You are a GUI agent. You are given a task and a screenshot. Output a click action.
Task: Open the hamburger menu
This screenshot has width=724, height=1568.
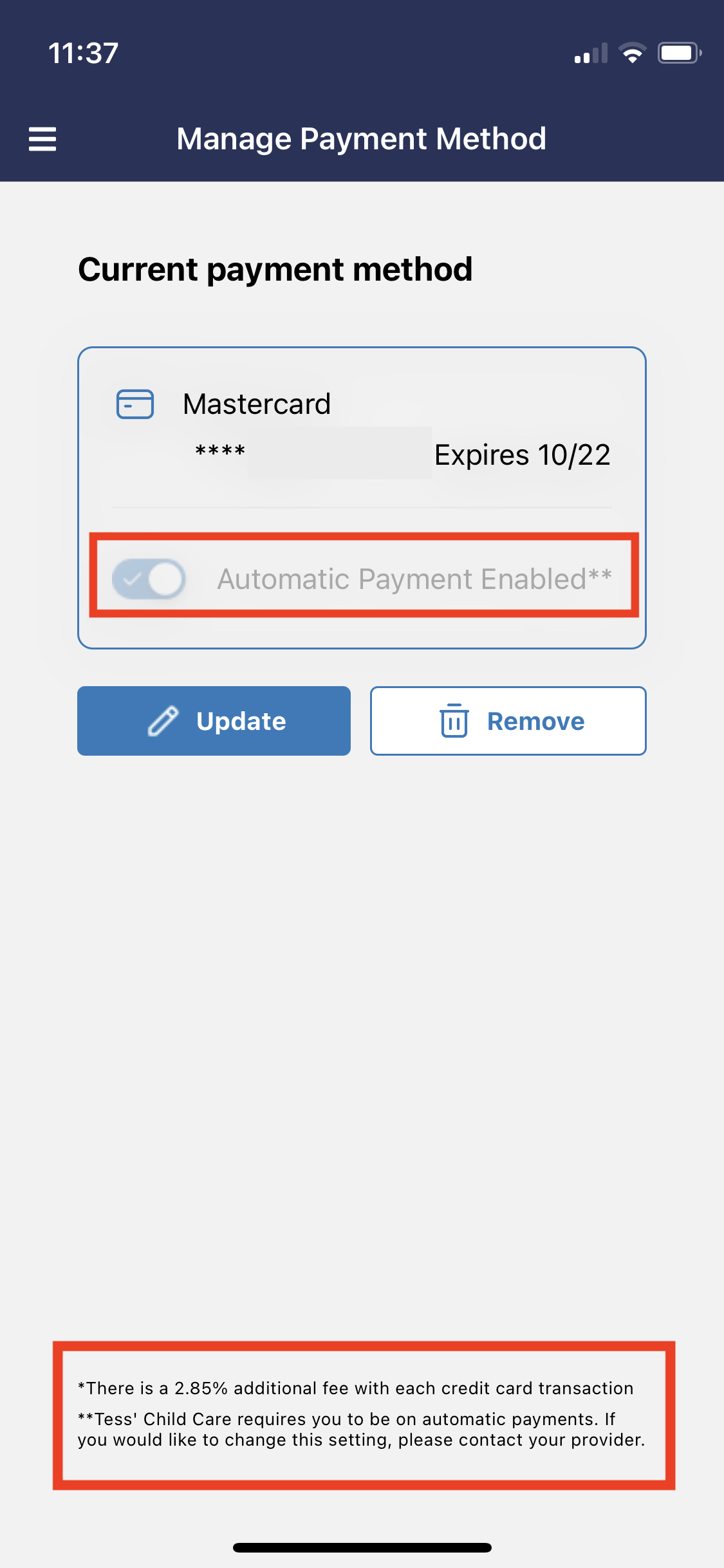(42, 139)
